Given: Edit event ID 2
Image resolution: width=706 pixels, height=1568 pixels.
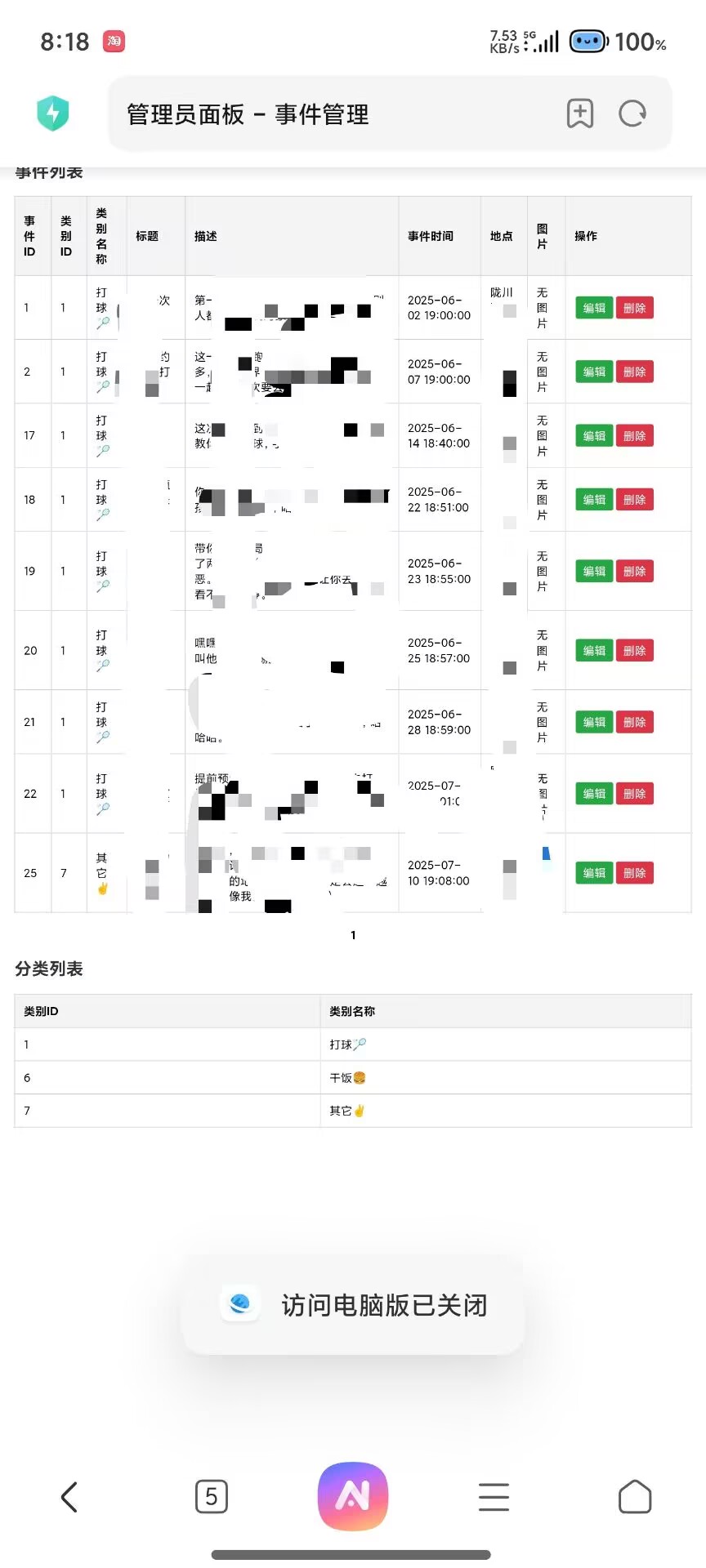Looking at the screenshot, I should (594, 372).
